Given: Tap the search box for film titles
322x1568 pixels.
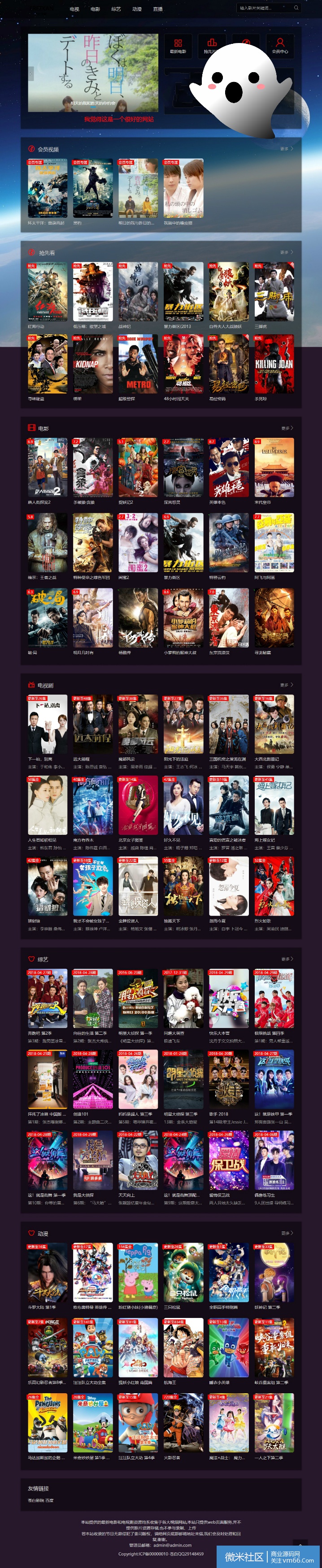Looking at the screenshot, I should [265, 9].
